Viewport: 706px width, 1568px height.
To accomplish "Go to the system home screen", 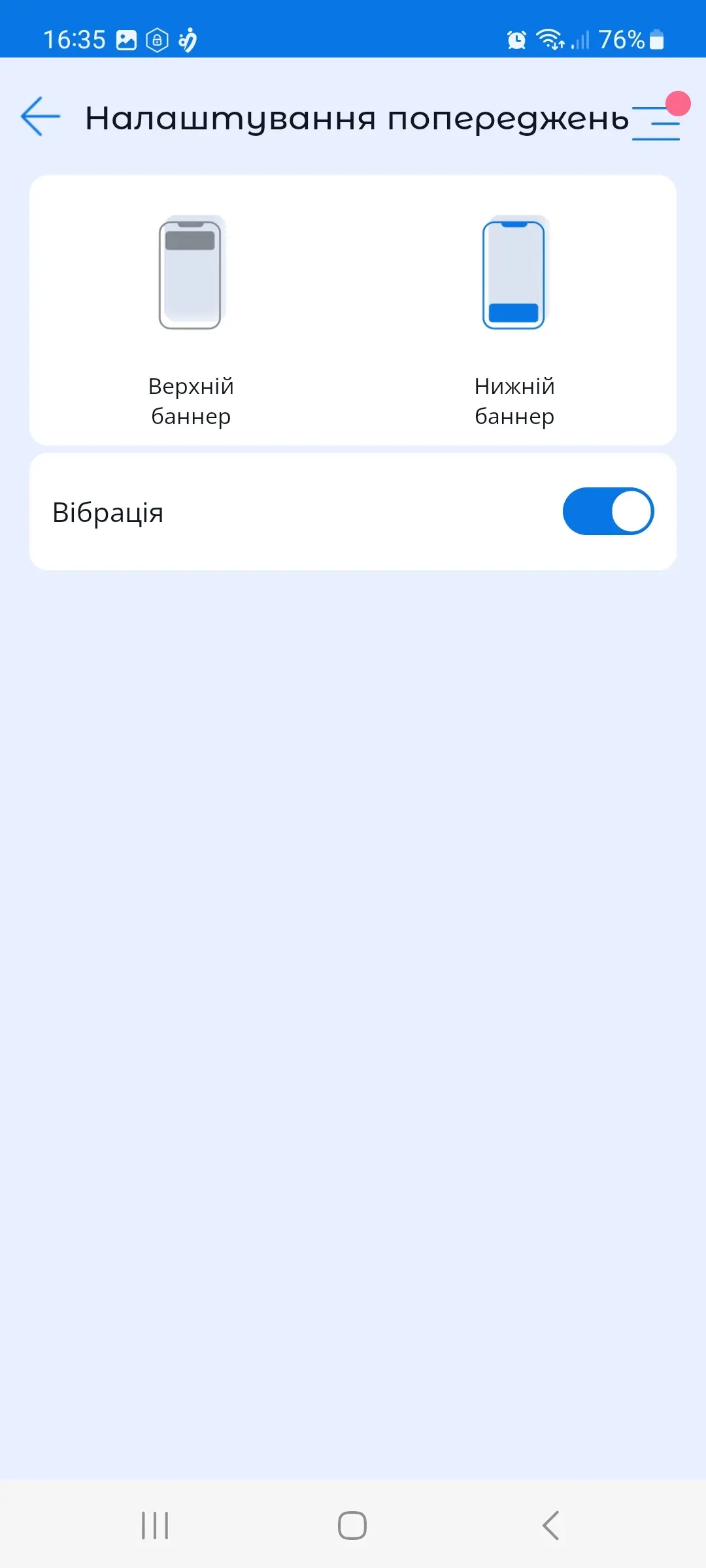I will coord(352,1526).
